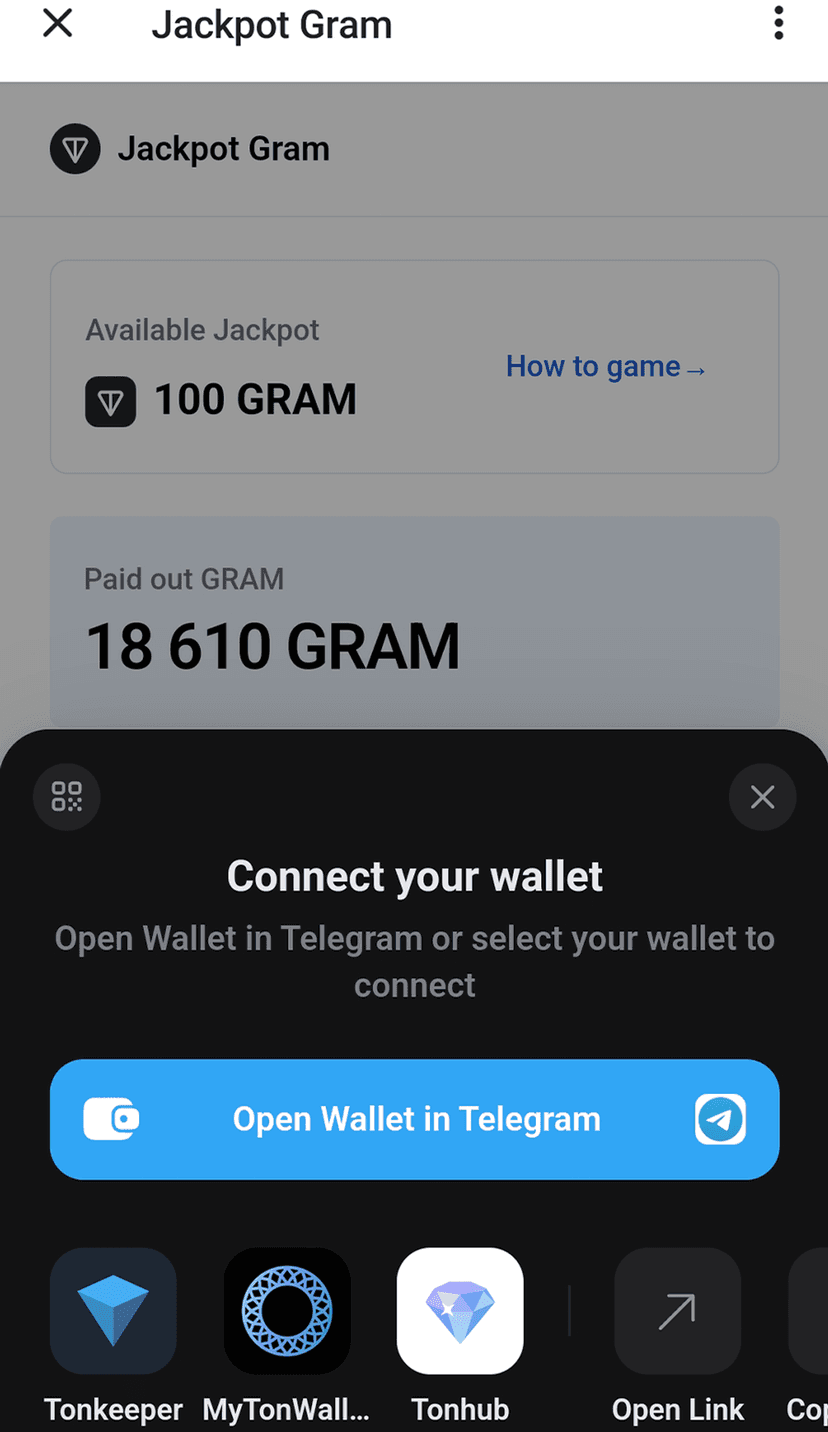Open the How to game link

pyautogui.click(x=606, y=367)
